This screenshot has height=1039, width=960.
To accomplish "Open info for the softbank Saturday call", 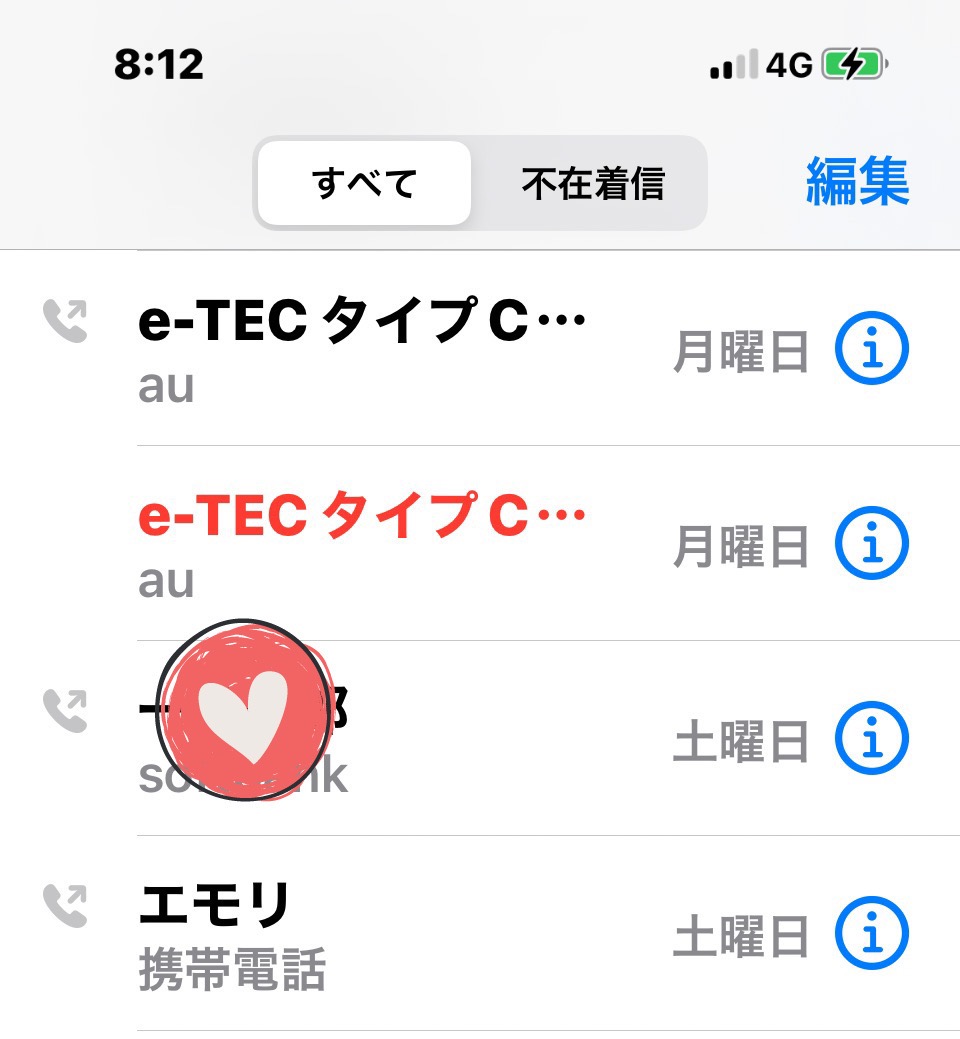I will point(871,740).
